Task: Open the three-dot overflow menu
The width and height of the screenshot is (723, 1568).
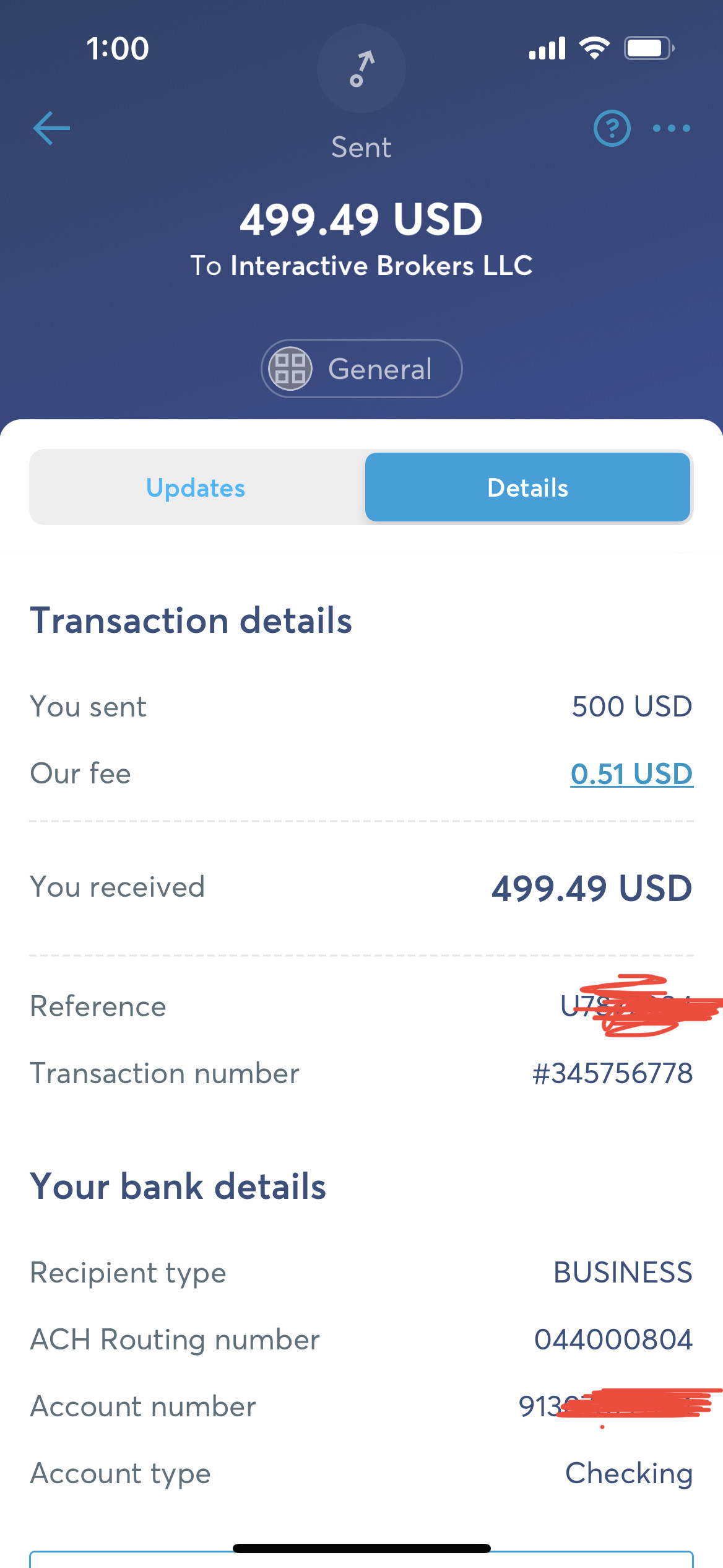Action: (x=672, y=128)
